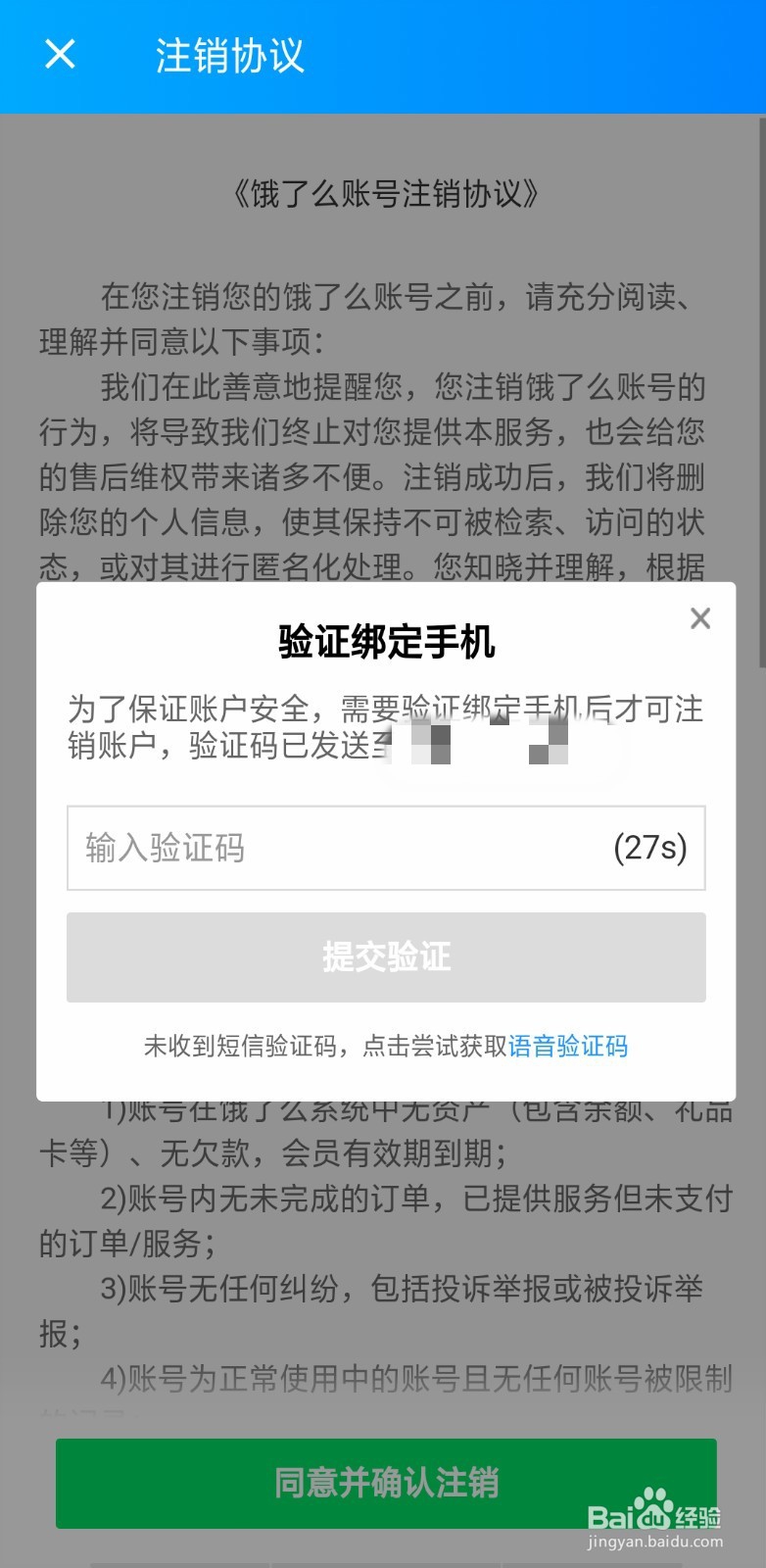
Task: Tap 同意并确认注销 green button
Action: coord(383,1484)
